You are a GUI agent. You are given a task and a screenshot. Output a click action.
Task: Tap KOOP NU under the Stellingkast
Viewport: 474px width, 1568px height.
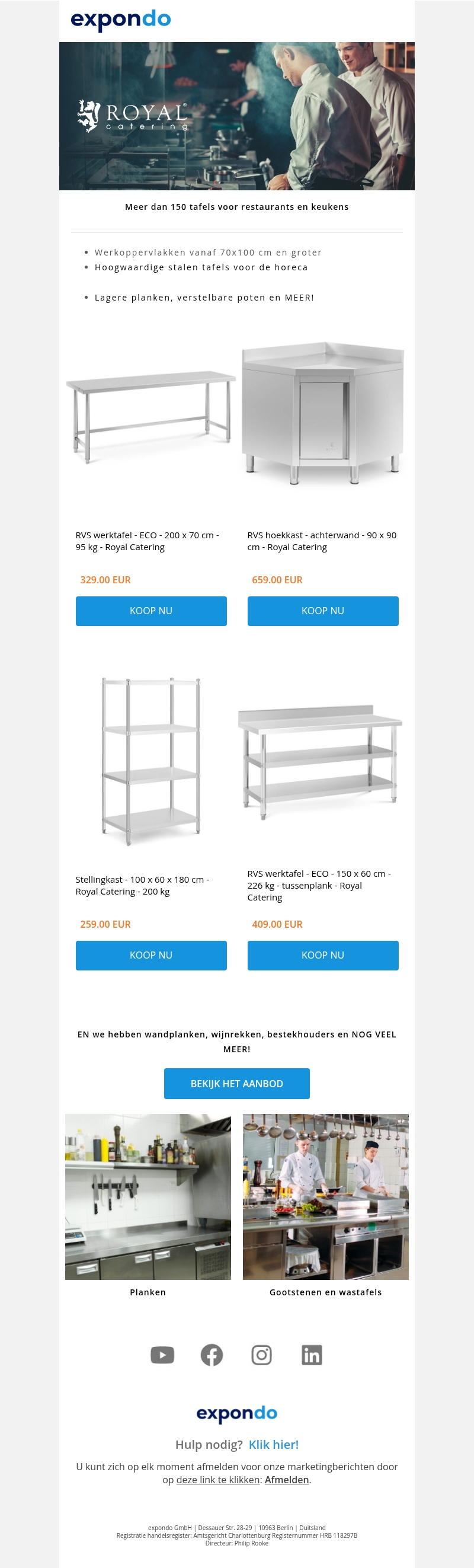[x=151, y=955]
